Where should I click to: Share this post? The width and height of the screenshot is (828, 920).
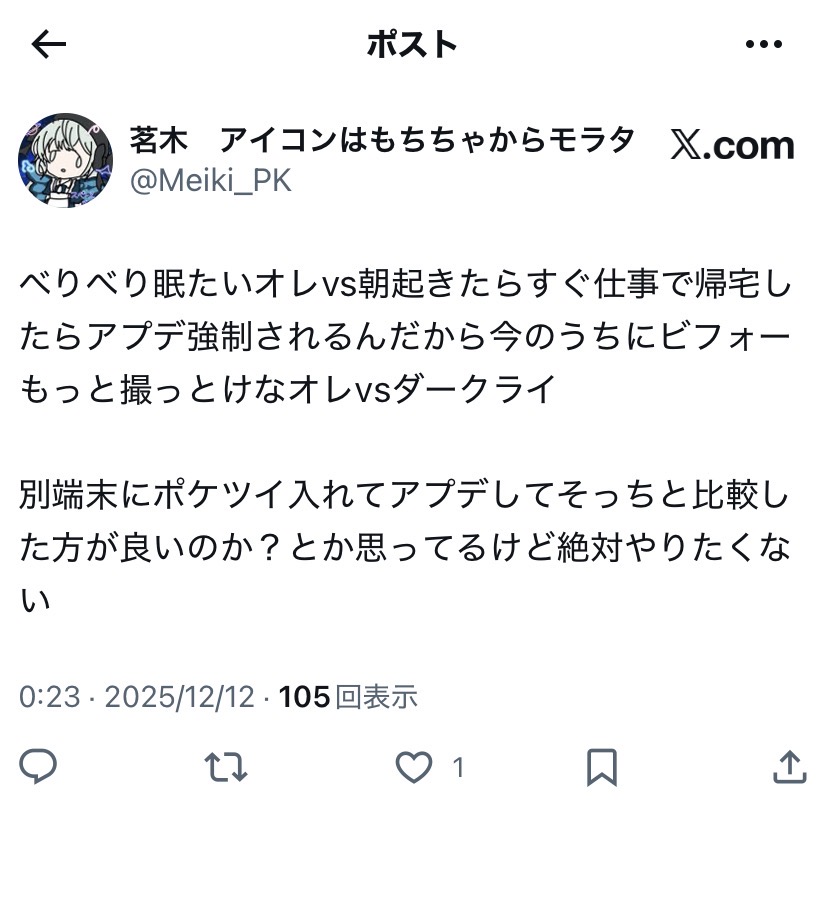pyautogui.click(x=789, y=767)
